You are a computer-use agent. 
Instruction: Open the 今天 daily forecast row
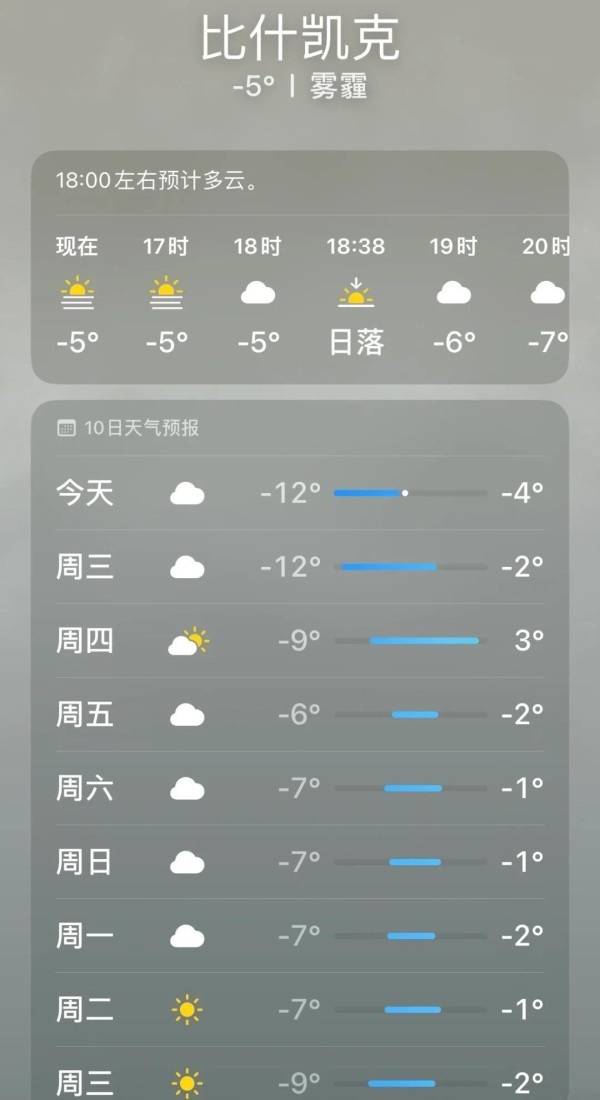pos(300,493)
